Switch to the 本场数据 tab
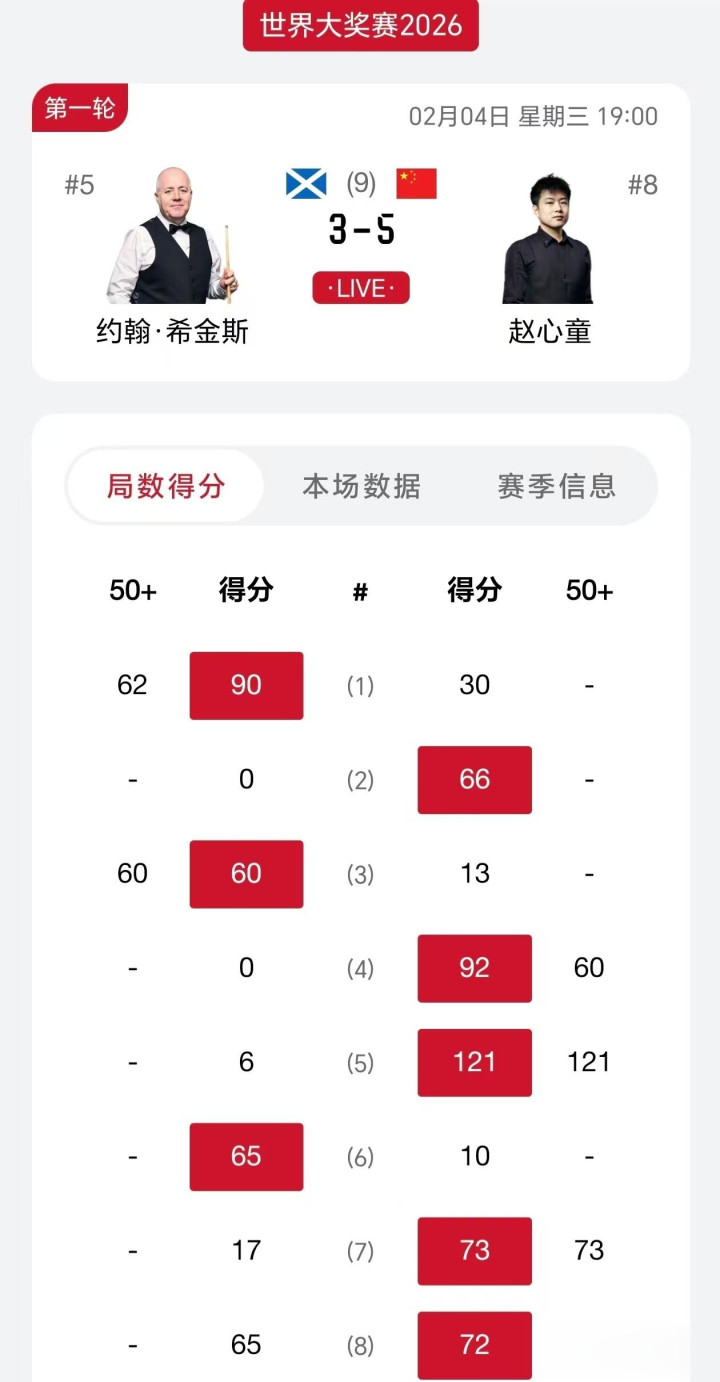Image resolution: width=720 pixels, height=1382 pixels. tap(361, 486)
